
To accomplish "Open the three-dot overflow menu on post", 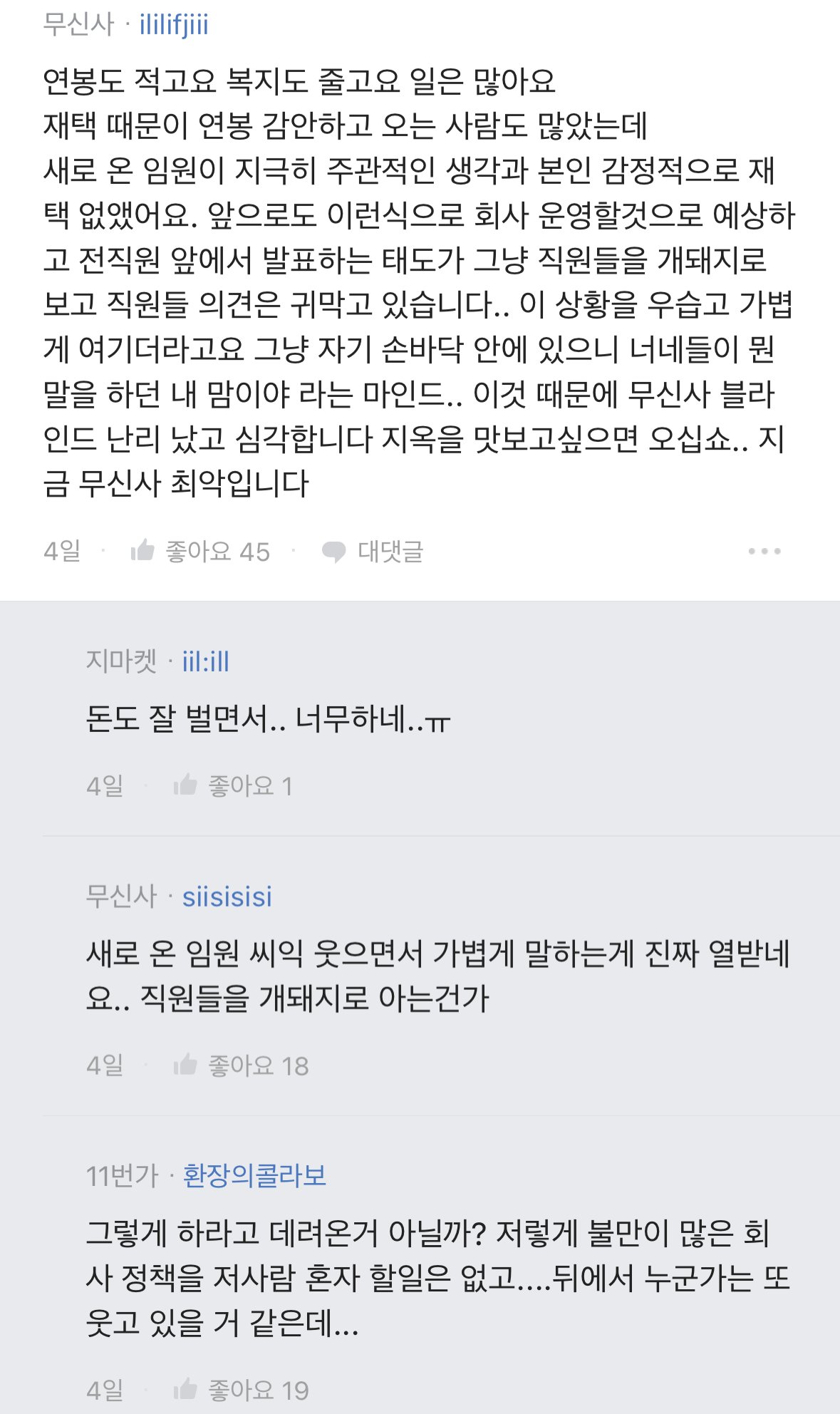I will [x=764, y=551].
